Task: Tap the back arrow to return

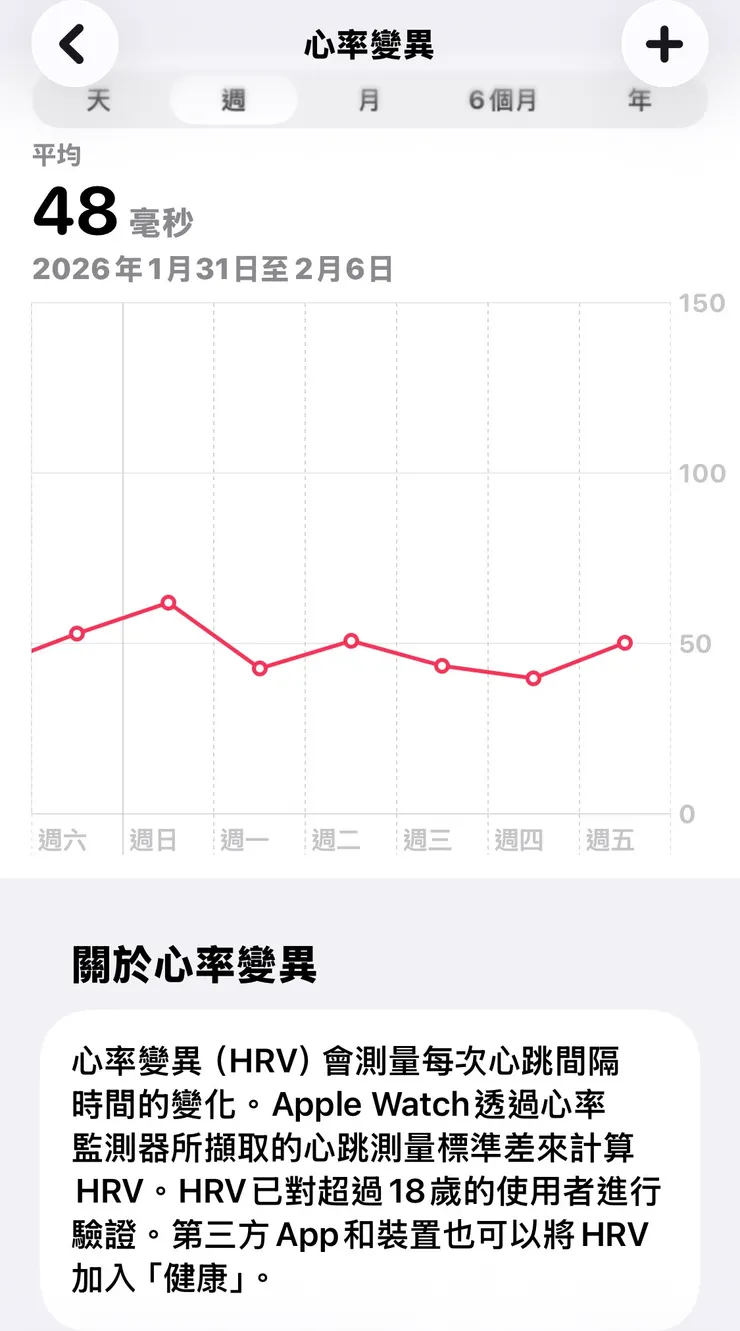Action: click(76, 44)
